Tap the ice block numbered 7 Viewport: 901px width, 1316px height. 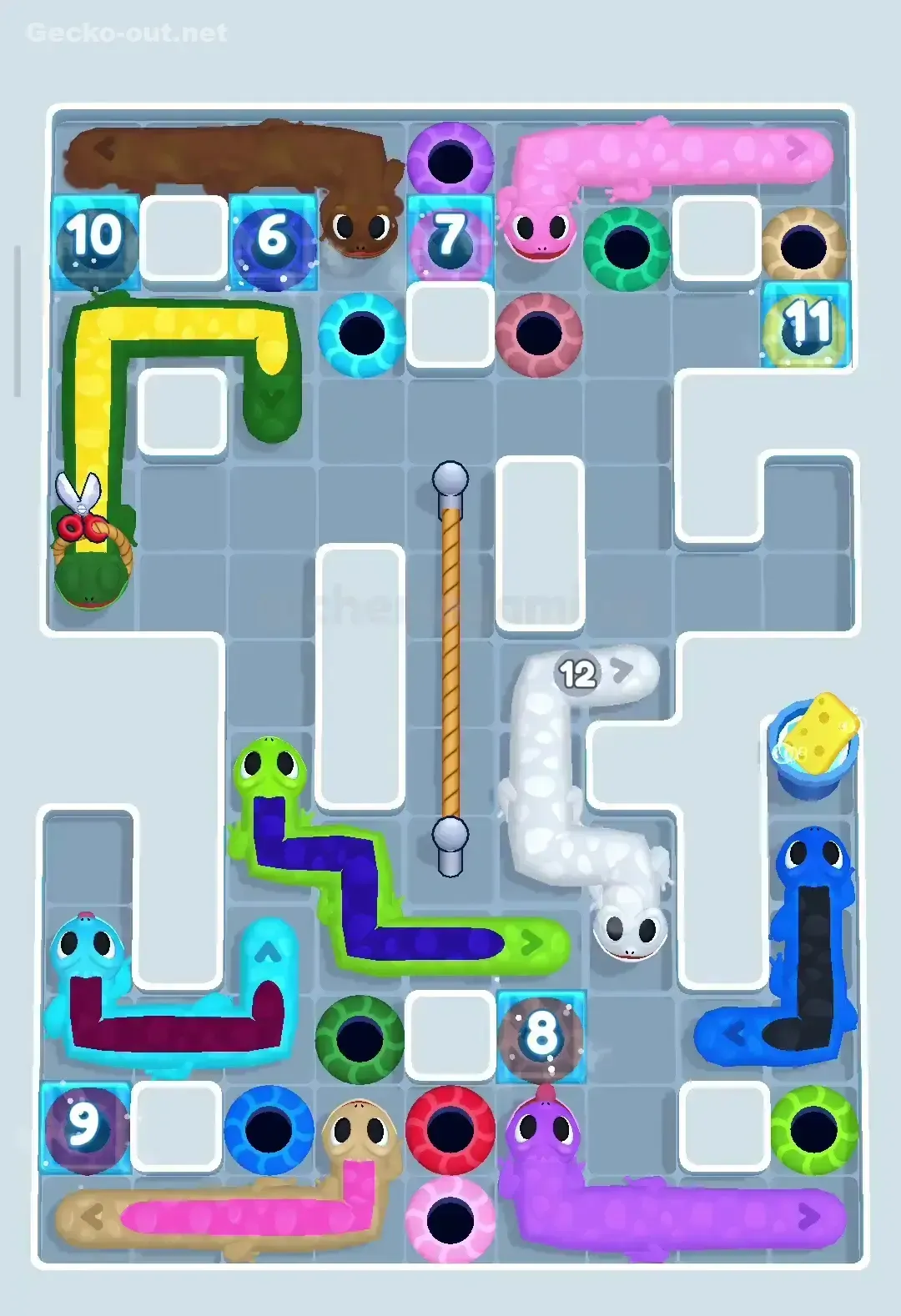coord(450,238)
